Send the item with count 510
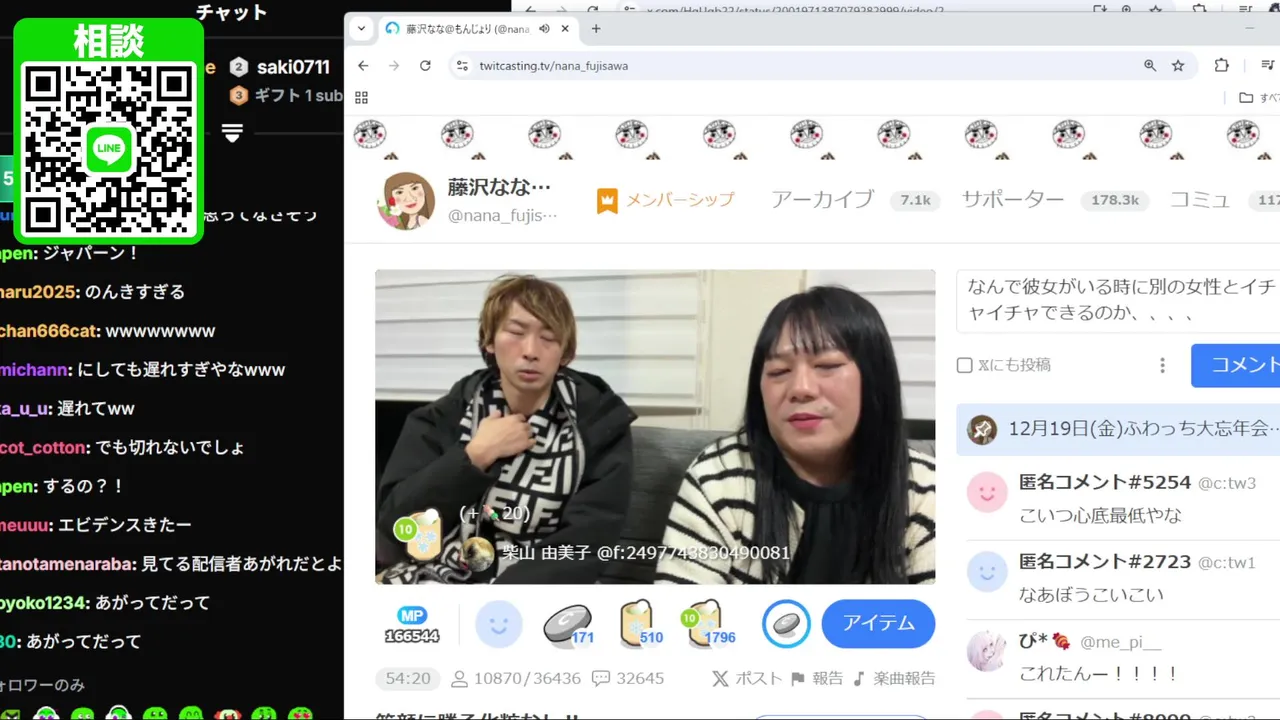The height and width of the screenshot is (720, 1280). click(x=640, y=624)
